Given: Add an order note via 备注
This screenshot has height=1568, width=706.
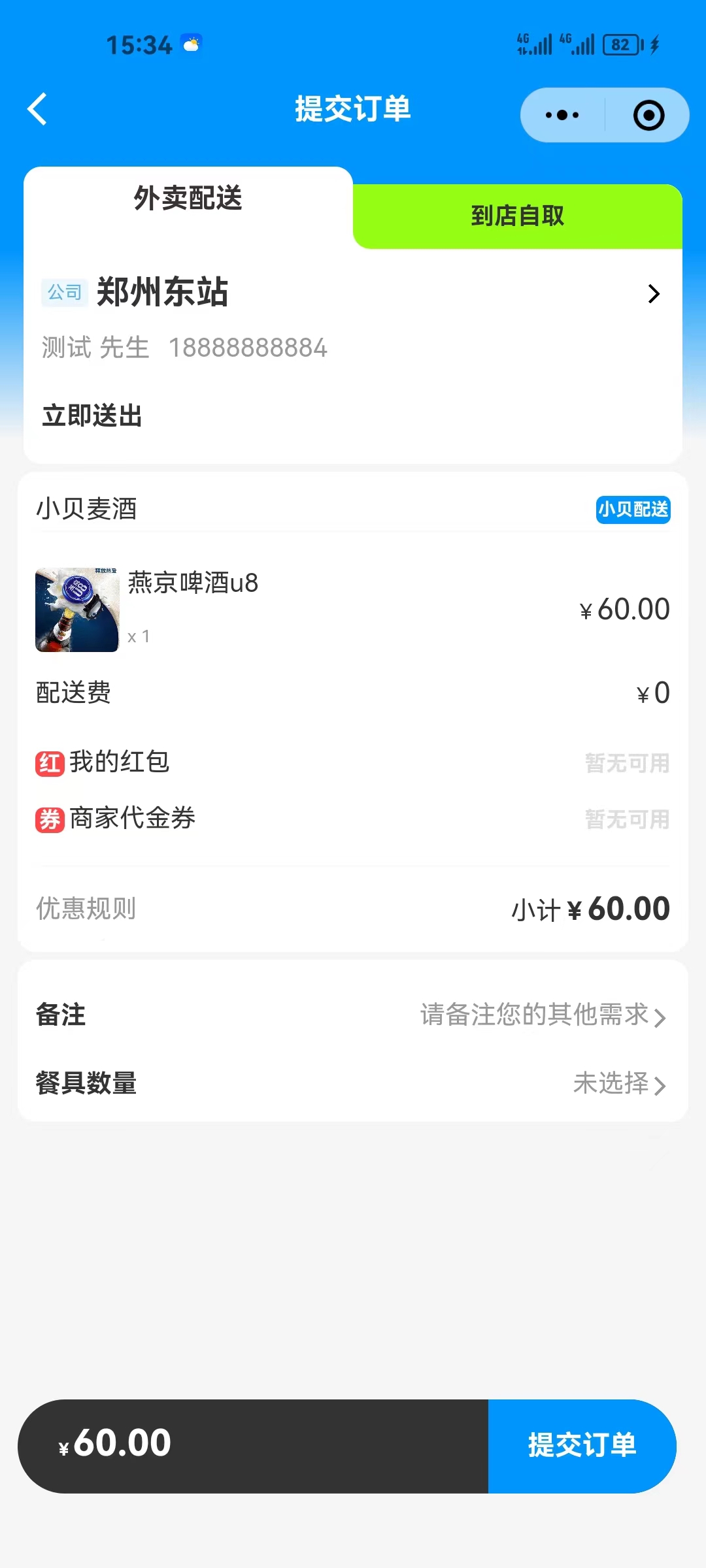Looking at the screenshot, I should click(353, 1015).
